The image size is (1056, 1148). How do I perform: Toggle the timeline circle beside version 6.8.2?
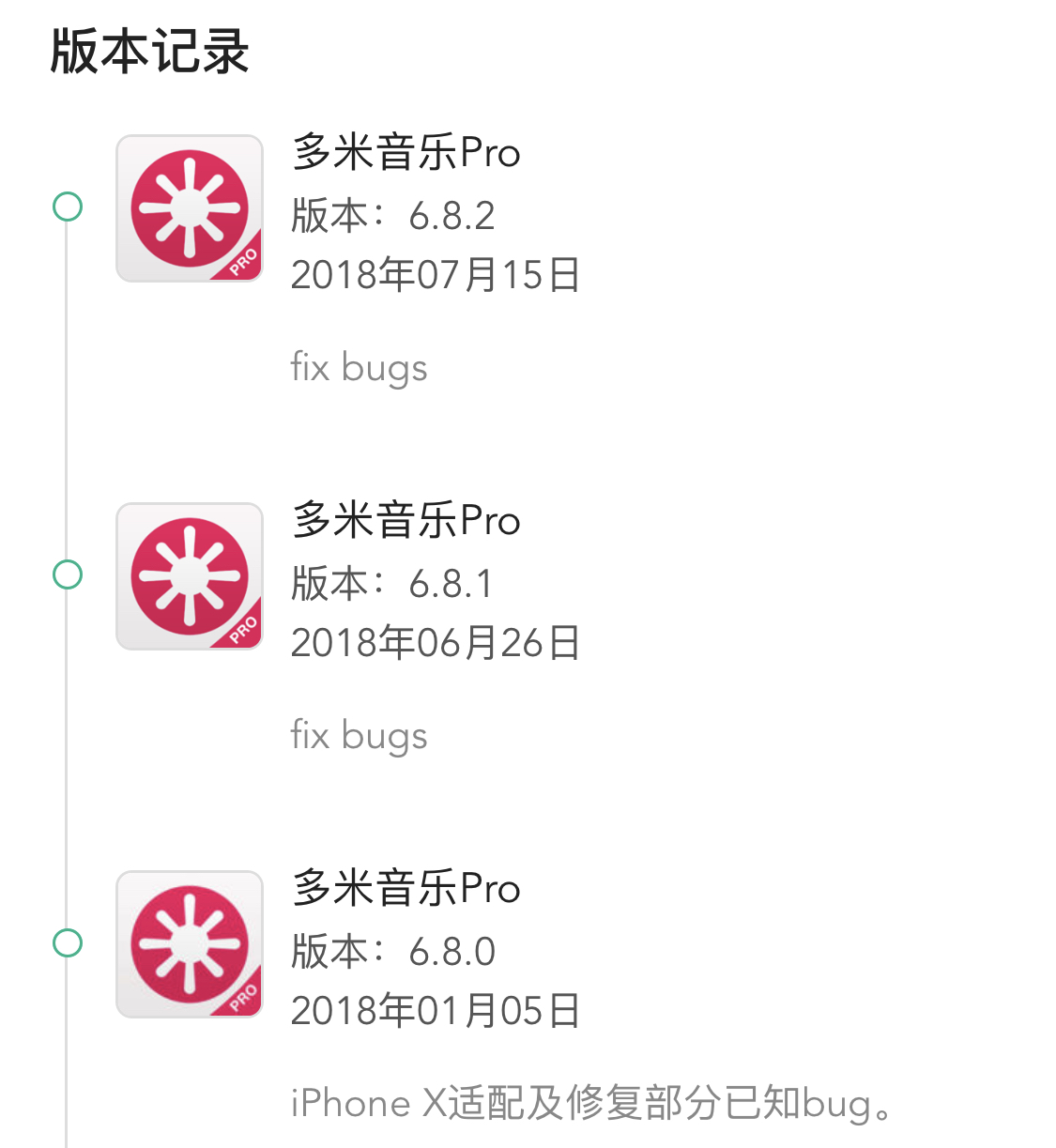[67, 208]
